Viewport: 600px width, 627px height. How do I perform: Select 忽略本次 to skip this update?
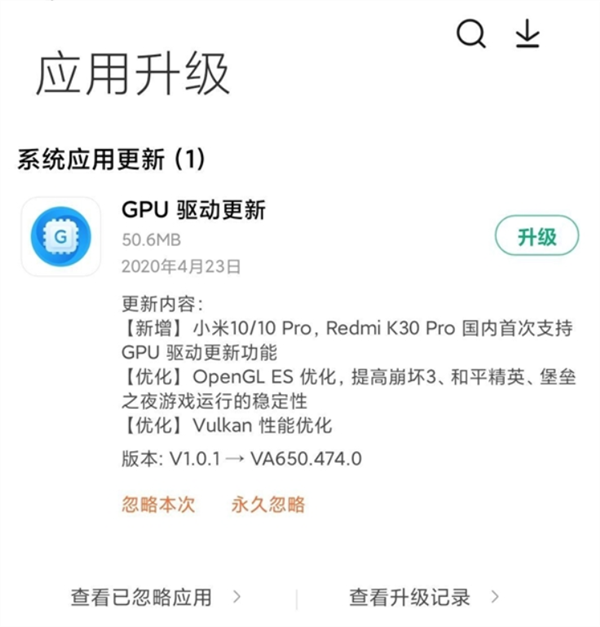(x=159, y=505)
